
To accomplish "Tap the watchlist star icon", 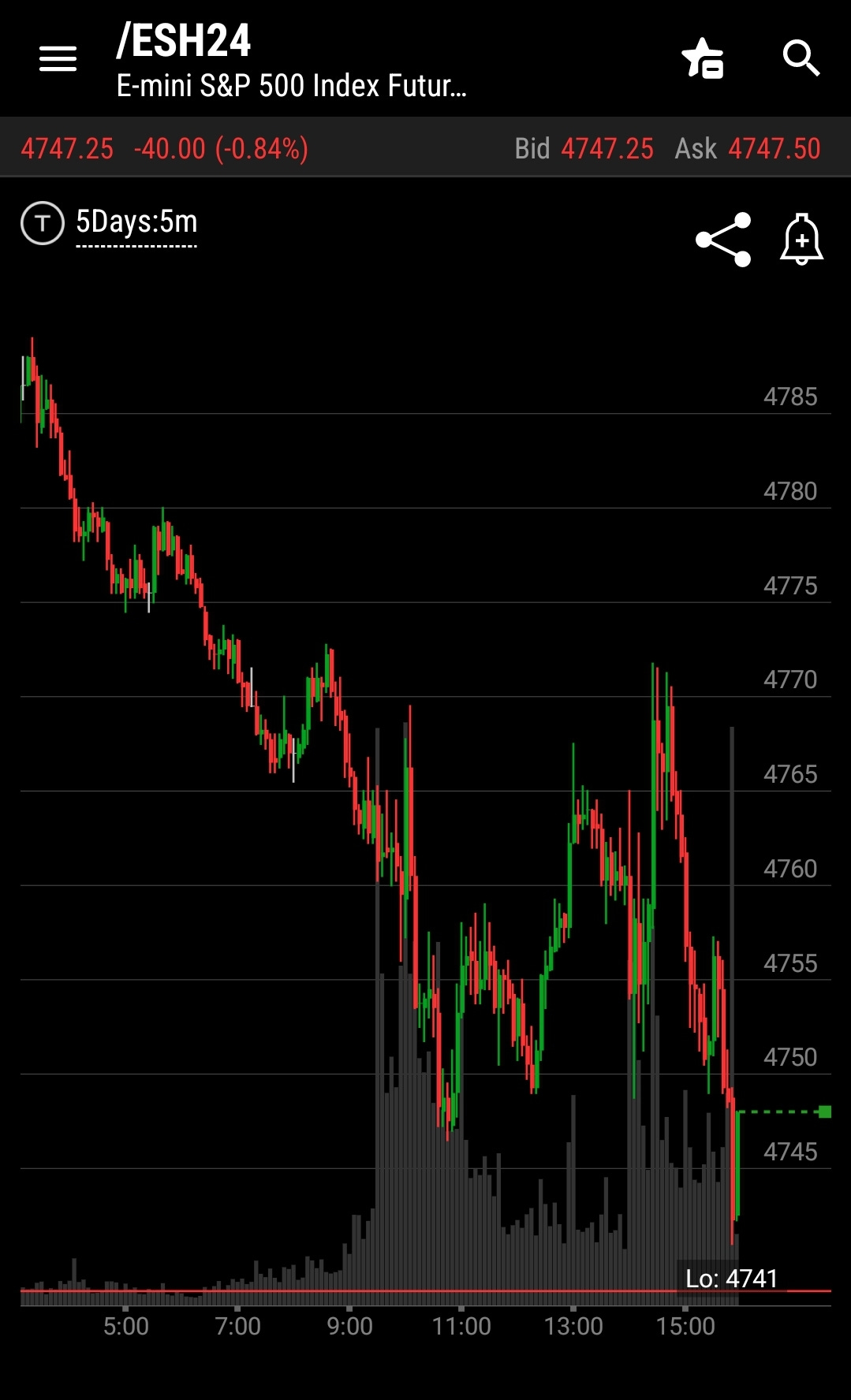I will [703, 58].
